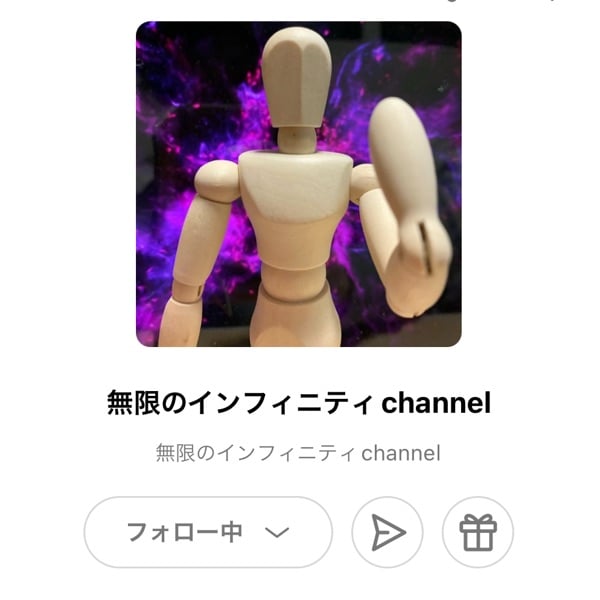Share this channel via the paper plane icon
This screenshot has height=600, width=600.
(387, 532)
